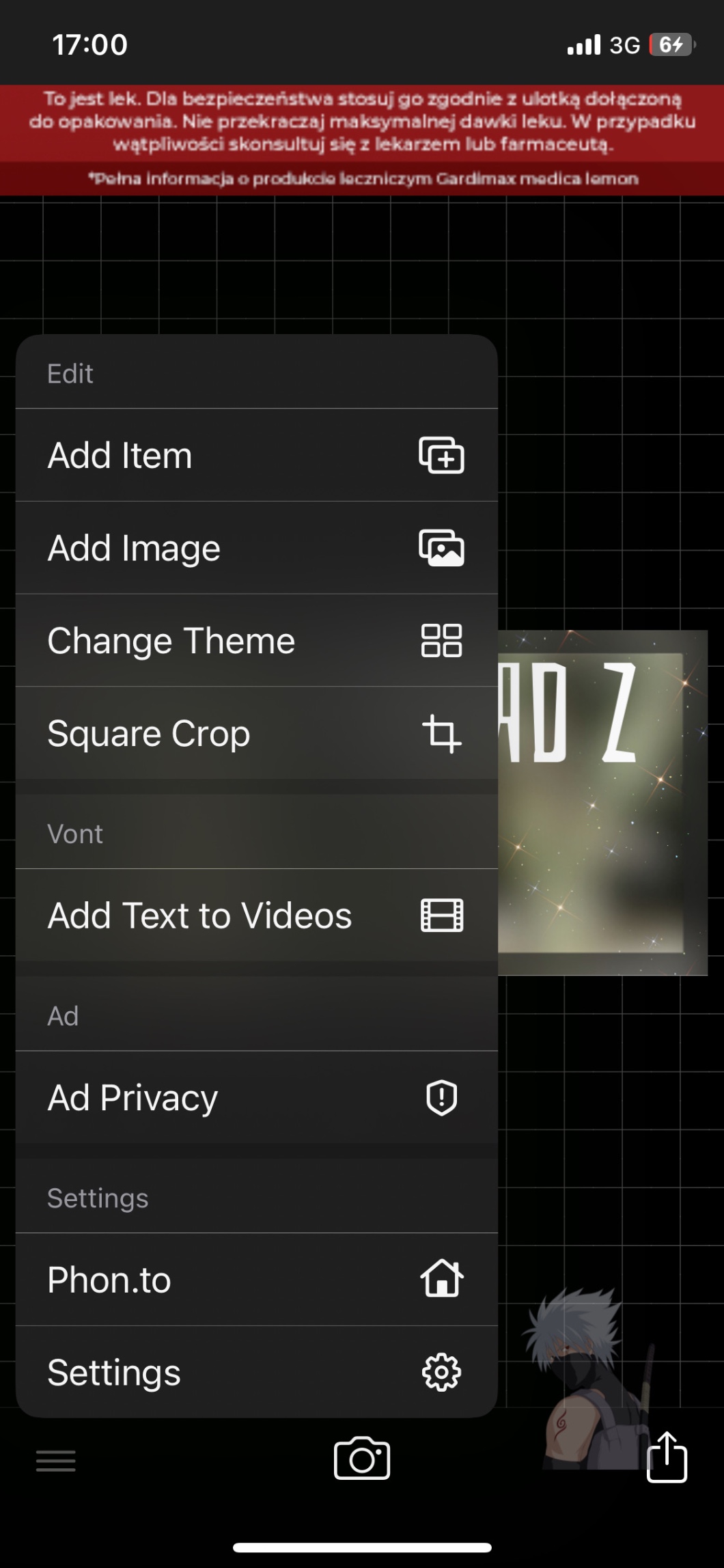Share the image via share icon
724x1568 pixels.
click(x=667, y=1457)
